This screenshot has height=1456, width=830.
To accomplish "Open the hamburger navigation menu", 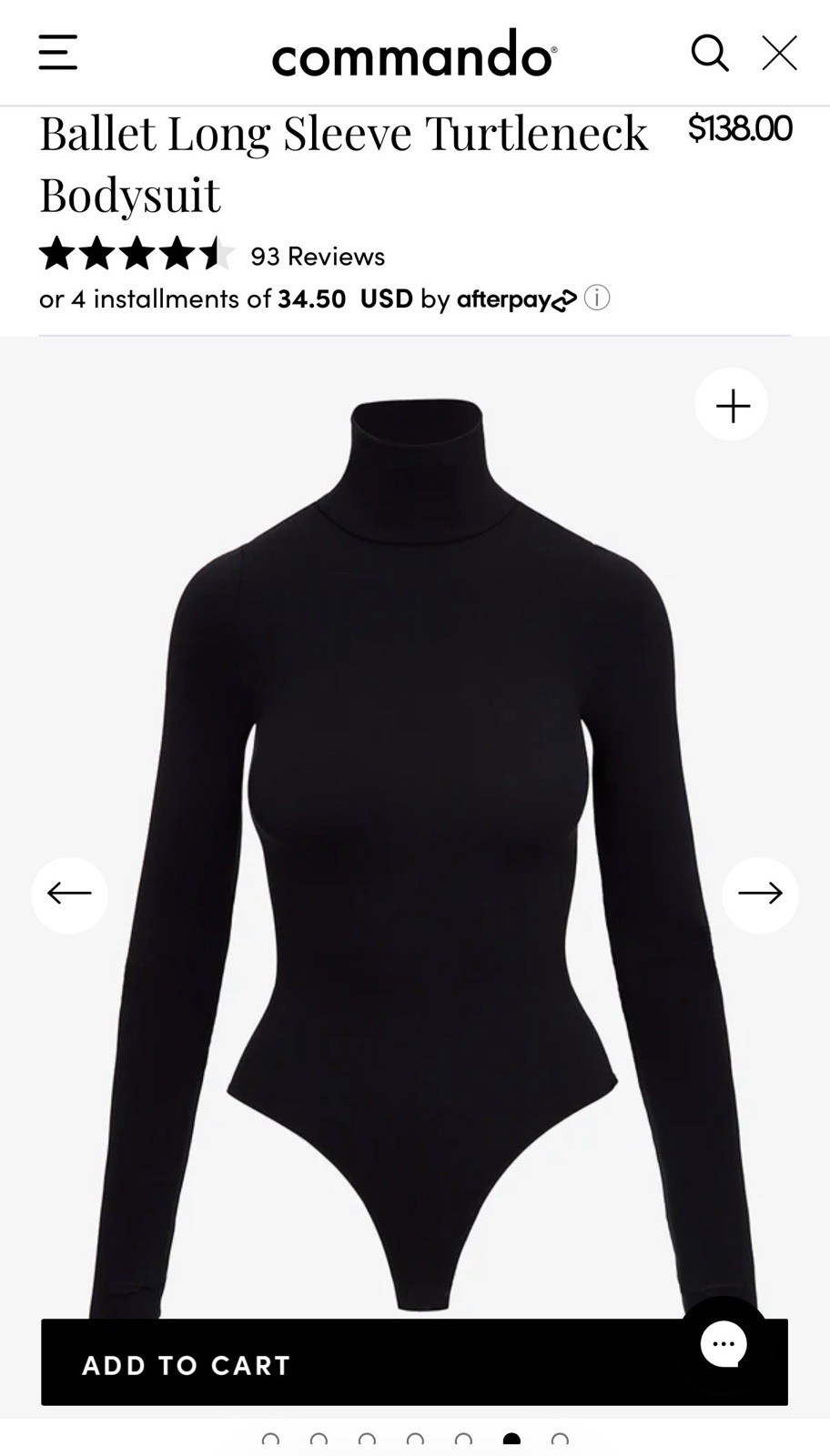I will tap(57, 53).
